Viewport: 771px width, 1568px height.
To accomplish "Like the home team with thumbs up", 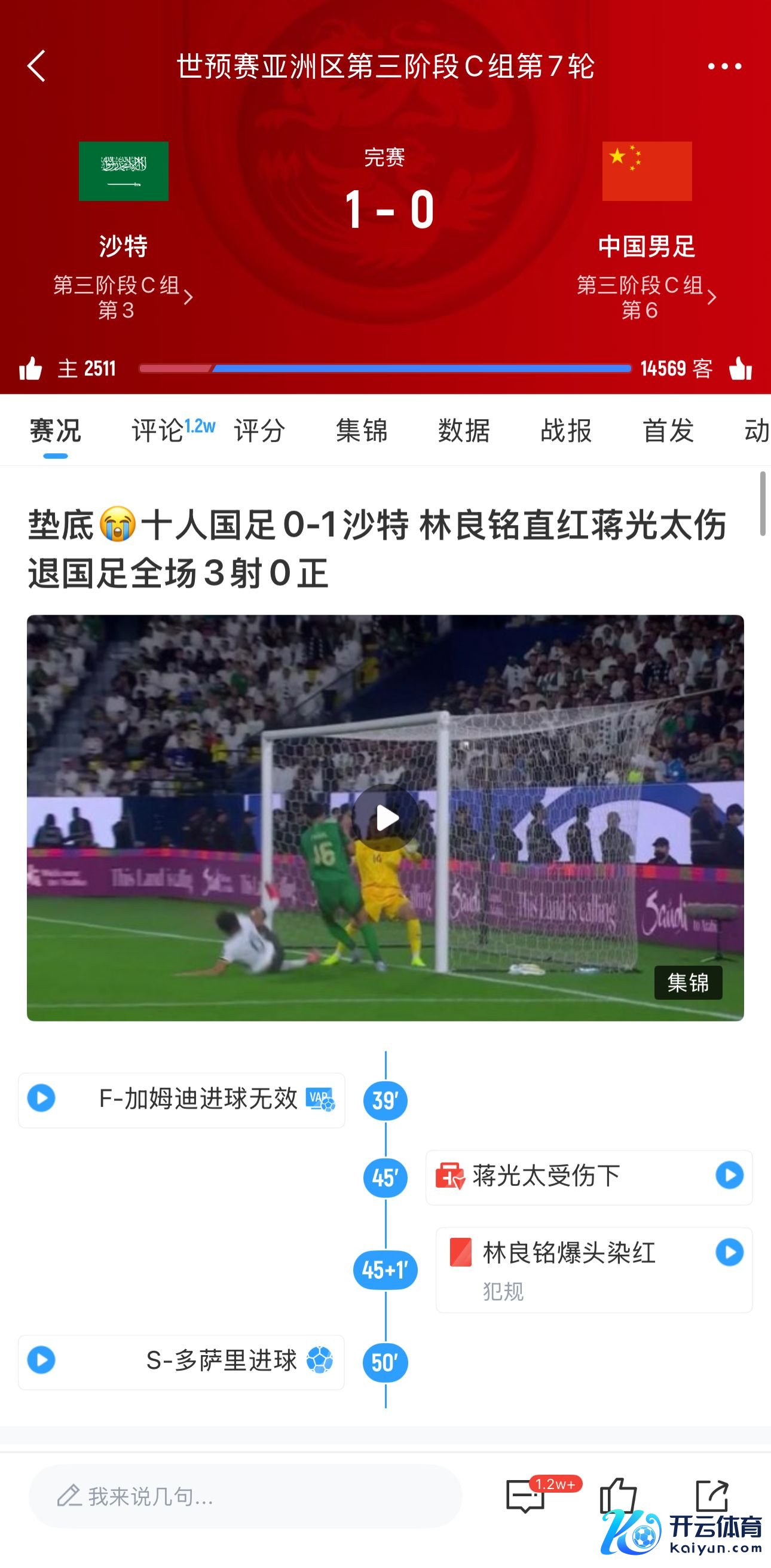I will pyautogui.click(x=30, y=368).
